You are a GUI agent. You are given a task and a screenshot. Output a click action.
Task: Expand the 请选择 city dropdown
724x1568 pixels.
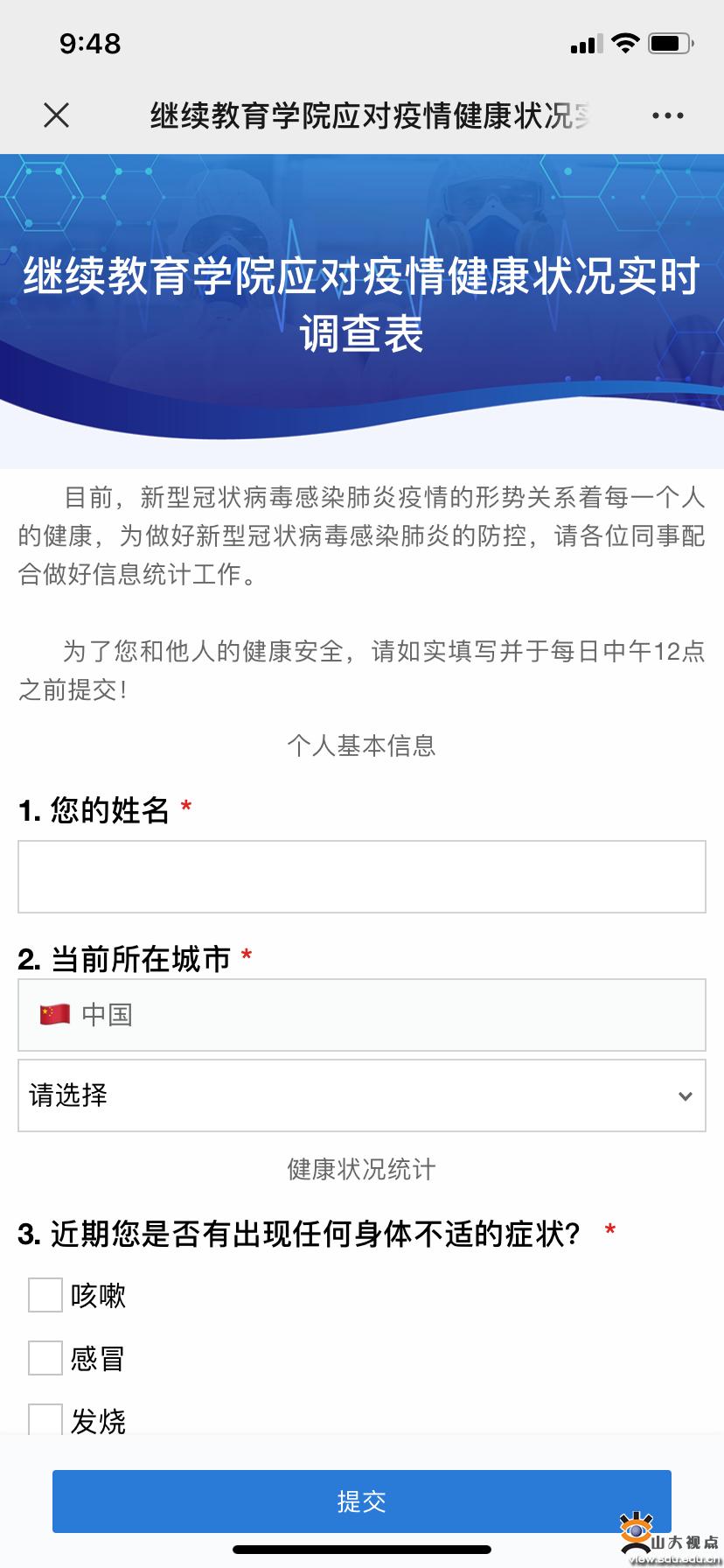tap(361, 1095)
